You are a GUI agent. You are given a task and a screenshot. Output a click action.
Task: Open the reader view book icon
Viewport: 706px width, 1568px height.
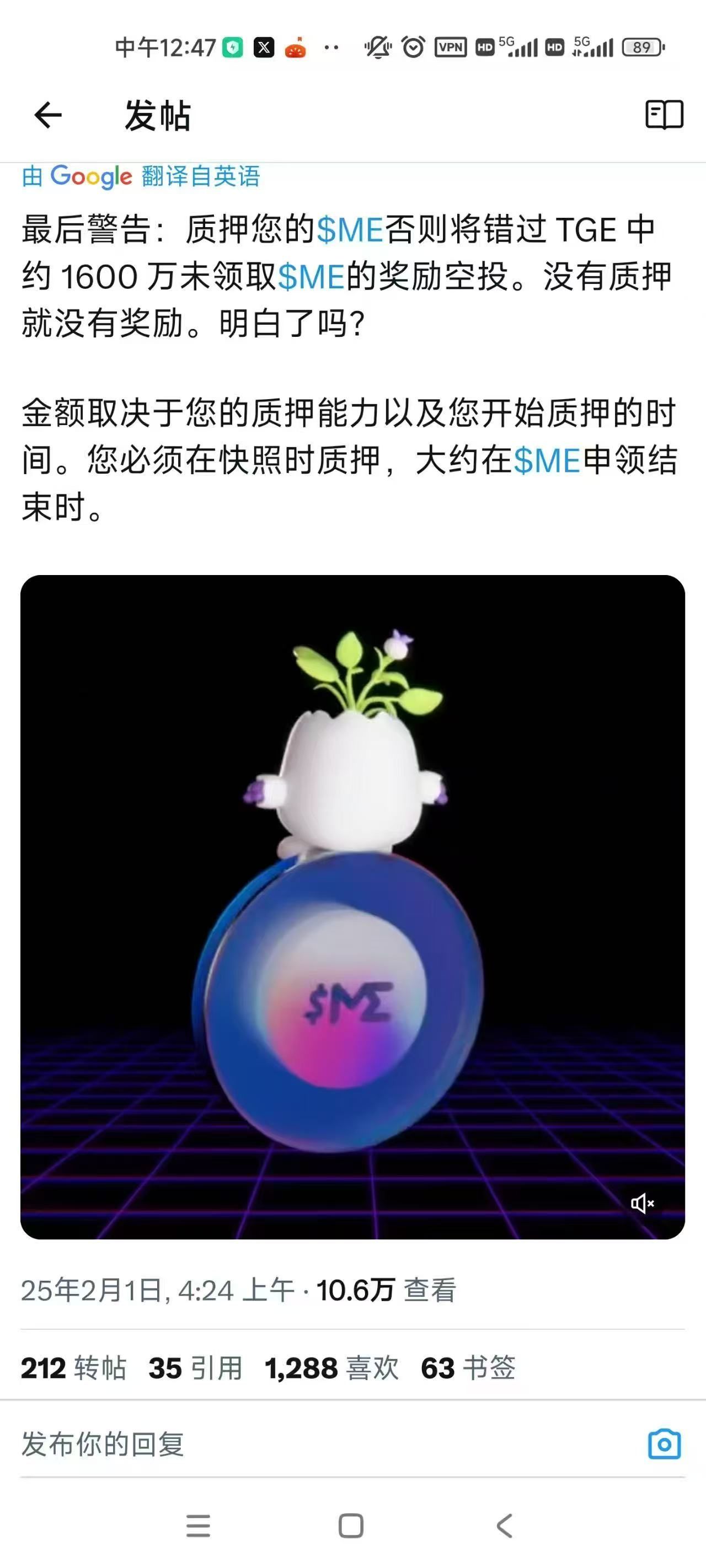click(x=664, y=115)
